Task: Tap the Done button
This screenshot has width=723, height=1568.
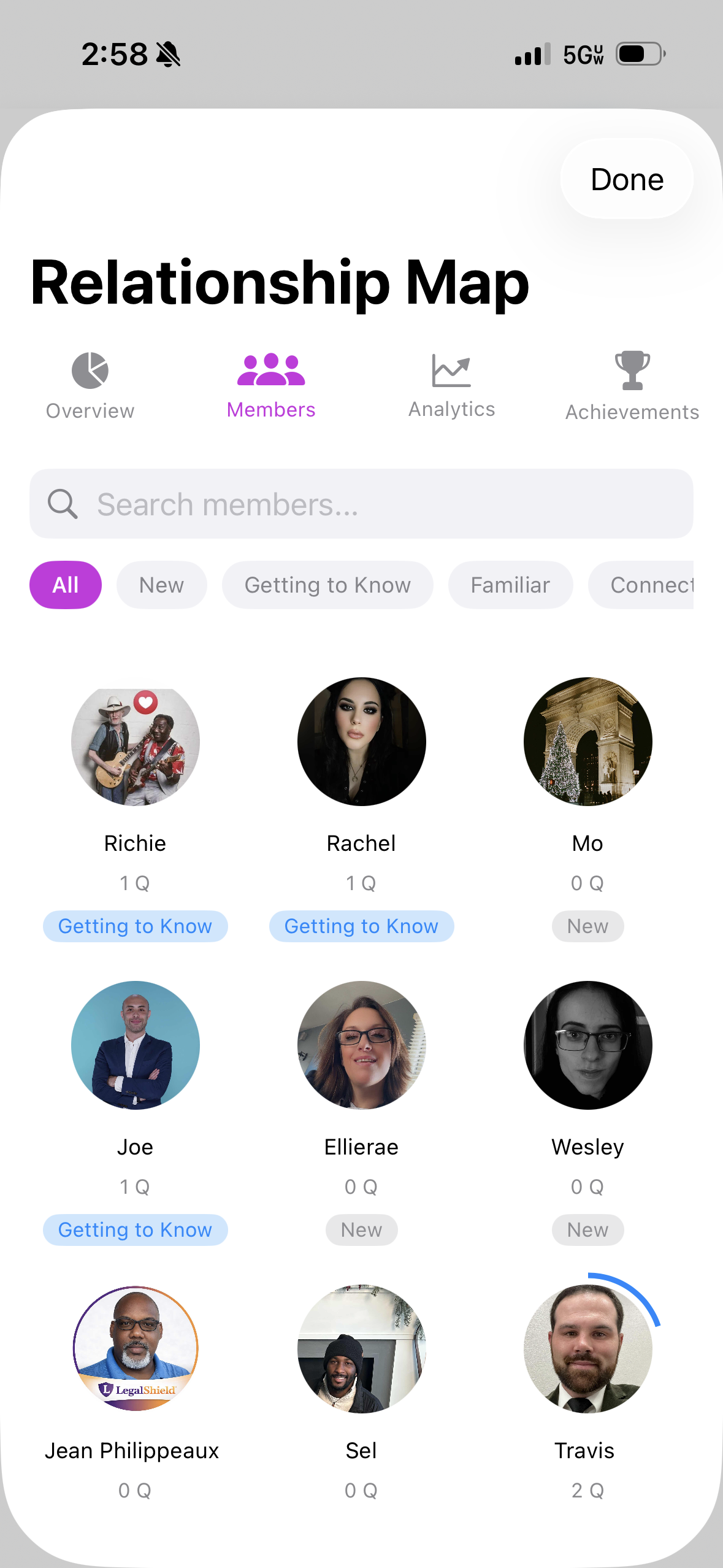Action: coord(626,179)
